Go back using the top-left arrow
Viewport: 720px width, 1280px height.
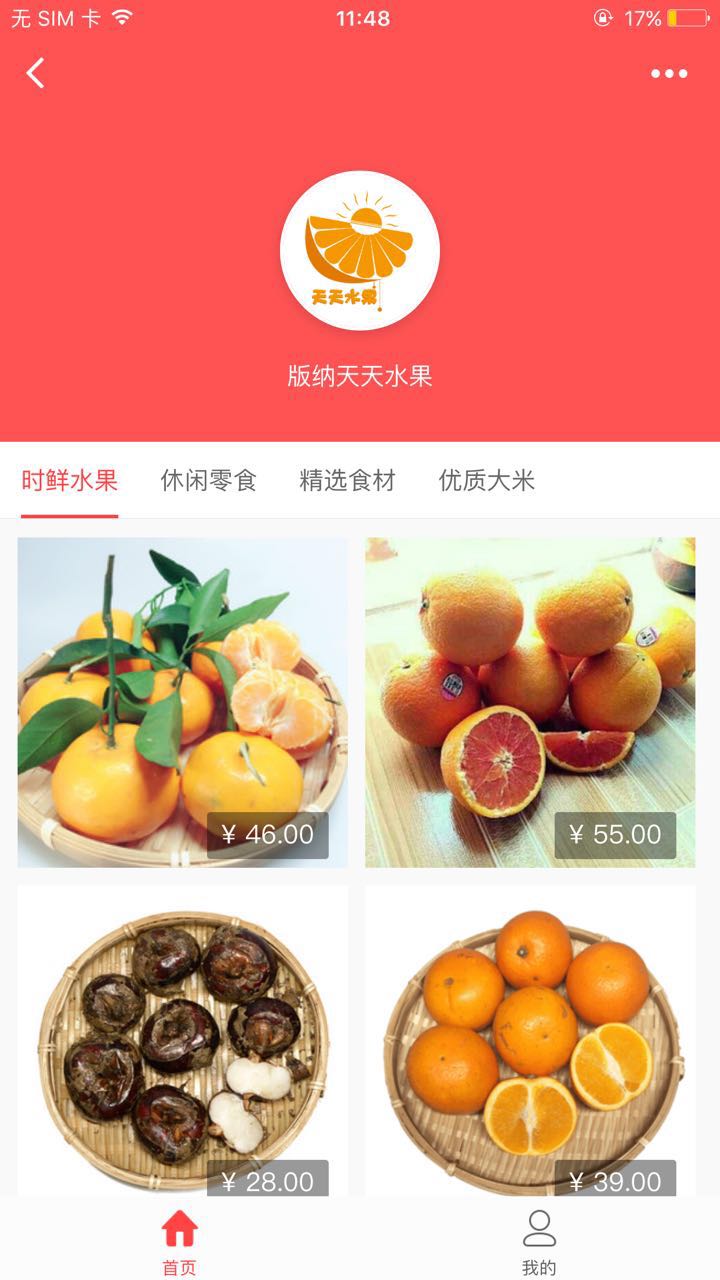coord(36,73)
